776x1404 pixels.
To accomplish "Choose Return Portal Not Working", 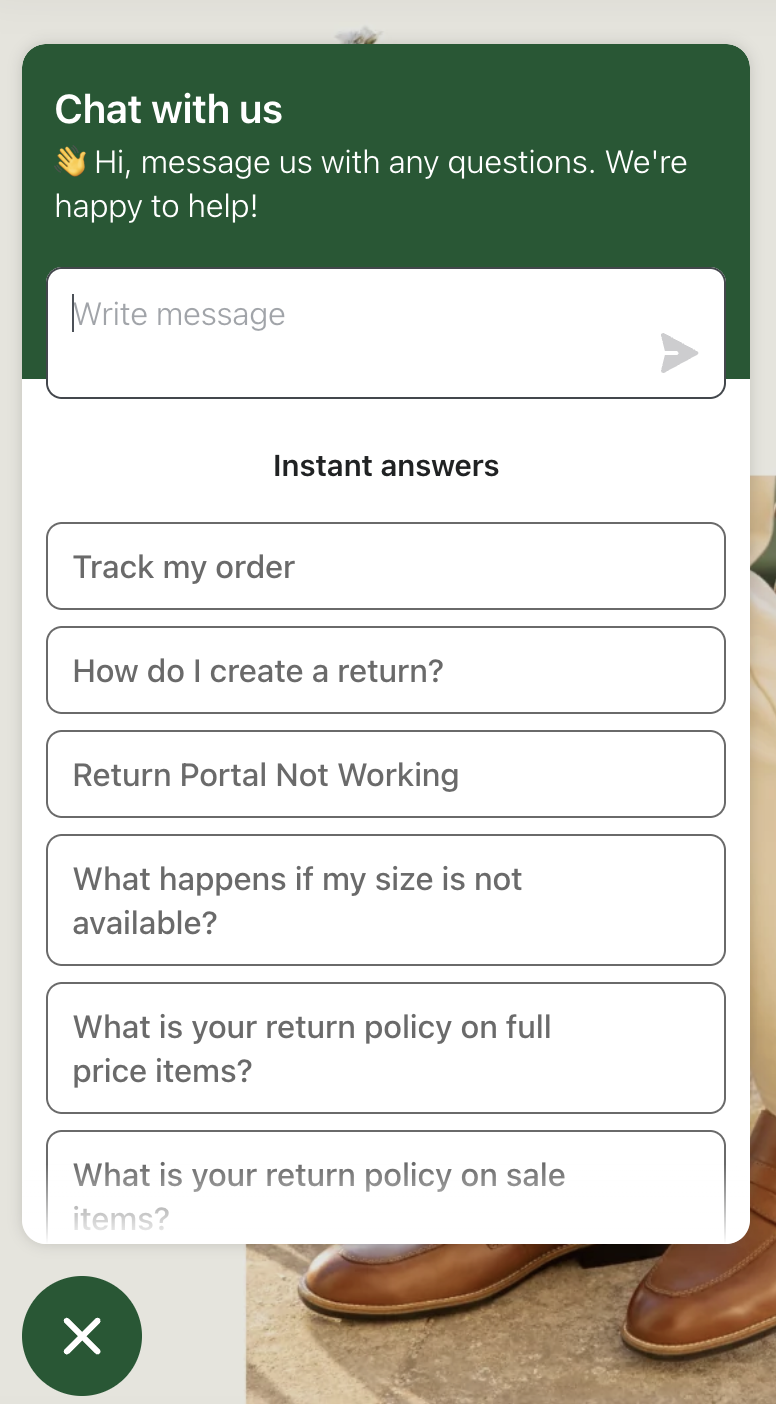I will click(x=386, y=774).
